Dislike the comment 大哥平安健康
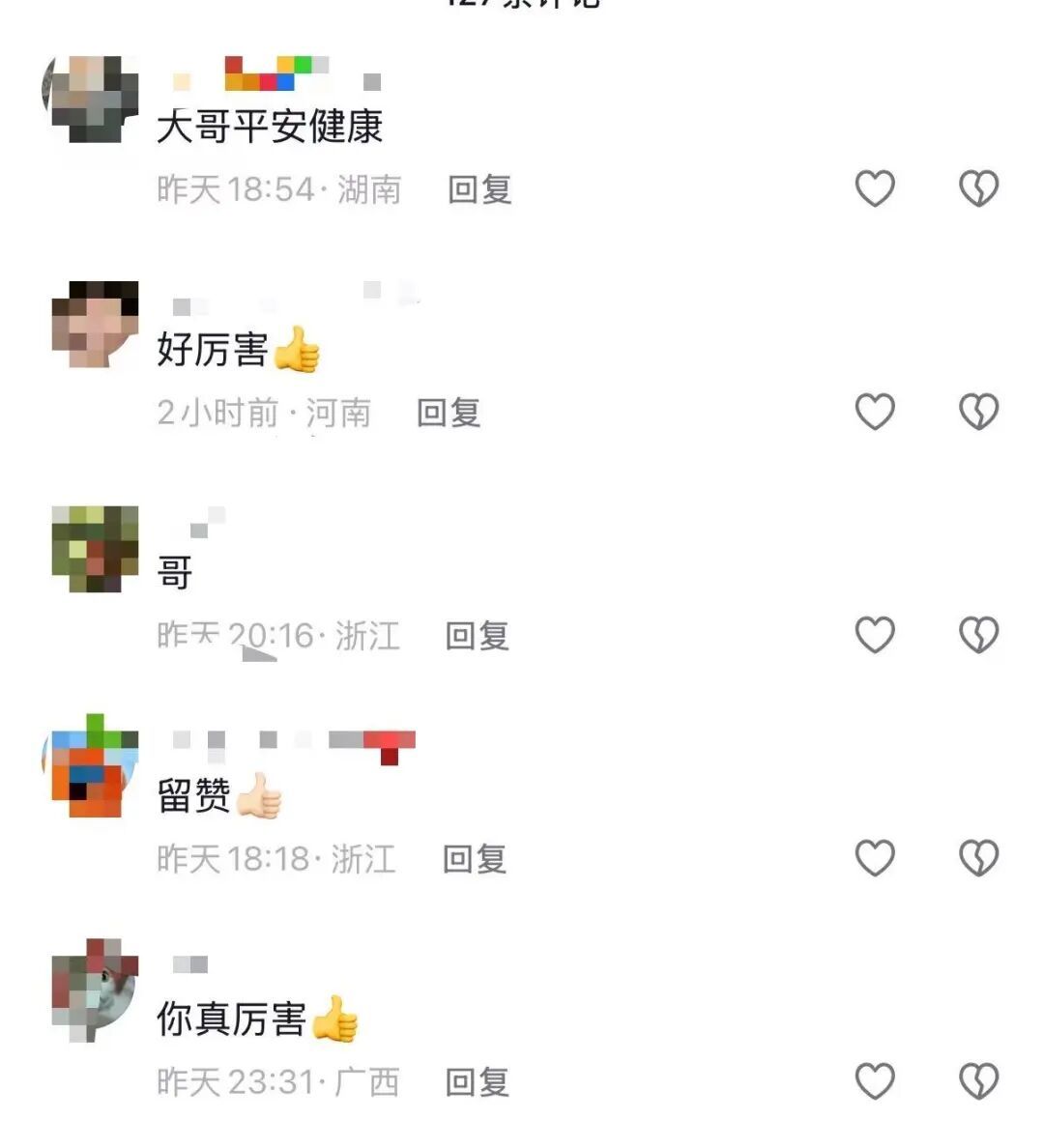This screenshot has height=1148, width=1044. (x=979, y=190)
